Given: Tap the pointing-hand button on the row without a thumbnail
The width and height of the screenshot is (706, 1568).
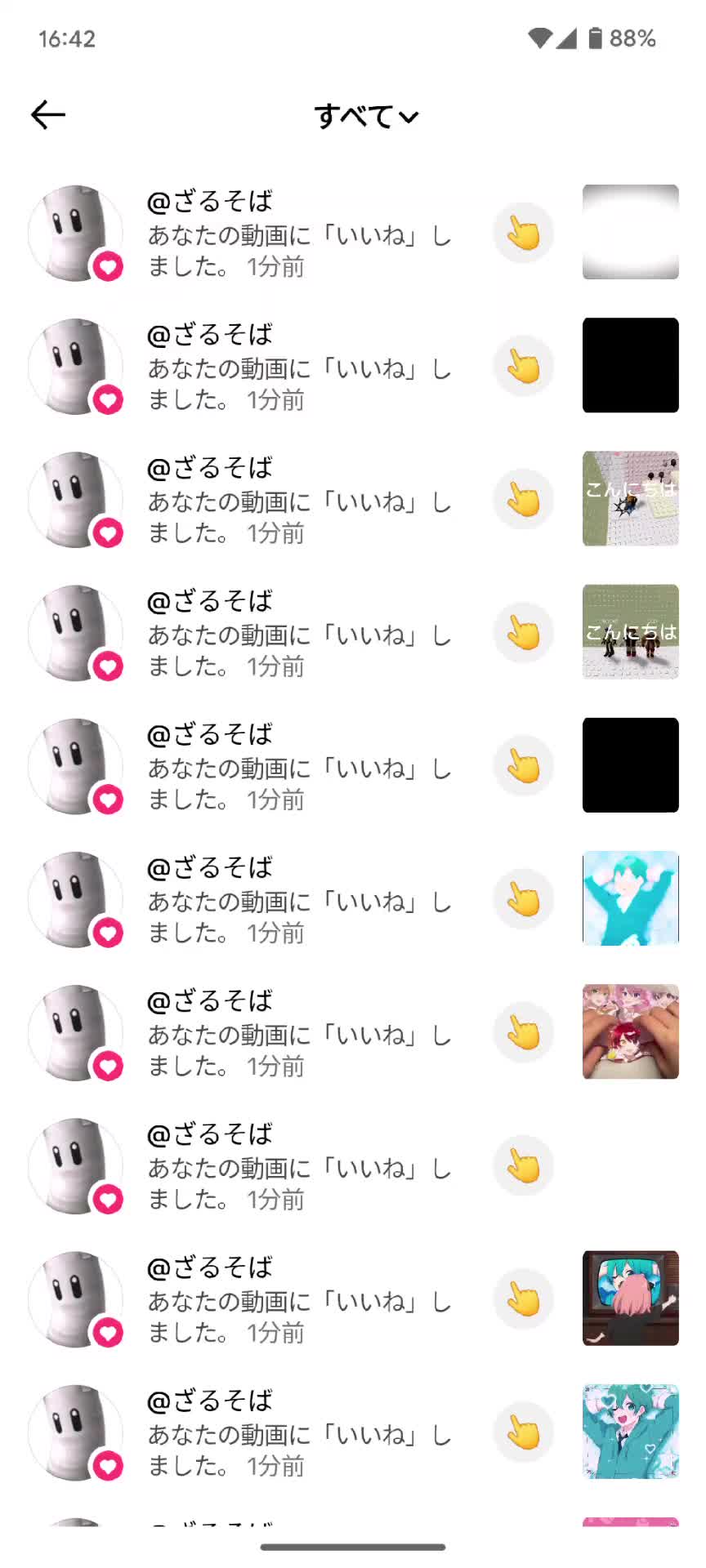Looking at the screenshot, I should pos(523,1165).
